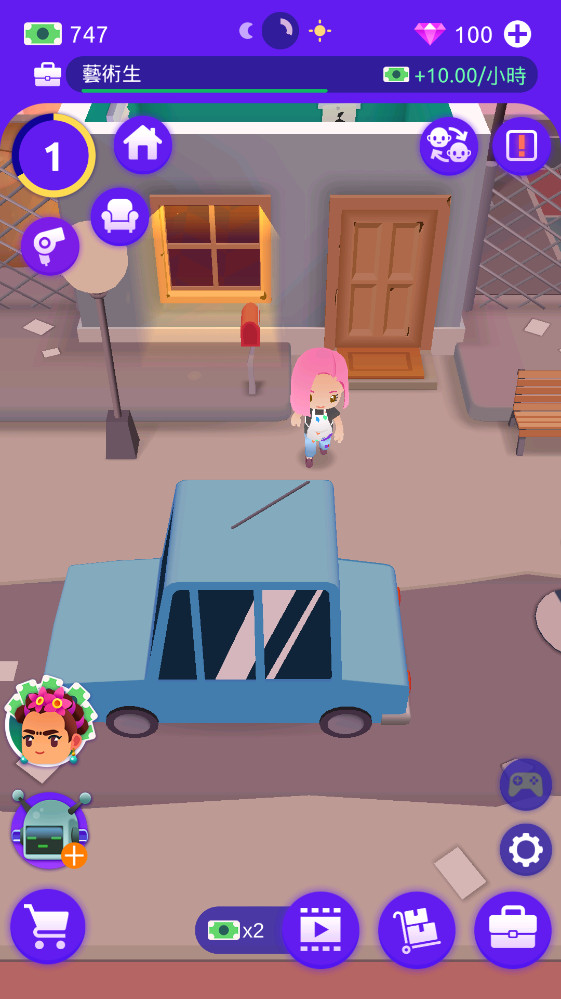The image size is (561, 999).
Task: Open the robot helper with plus badge
Action: click(x=50, y=830)
